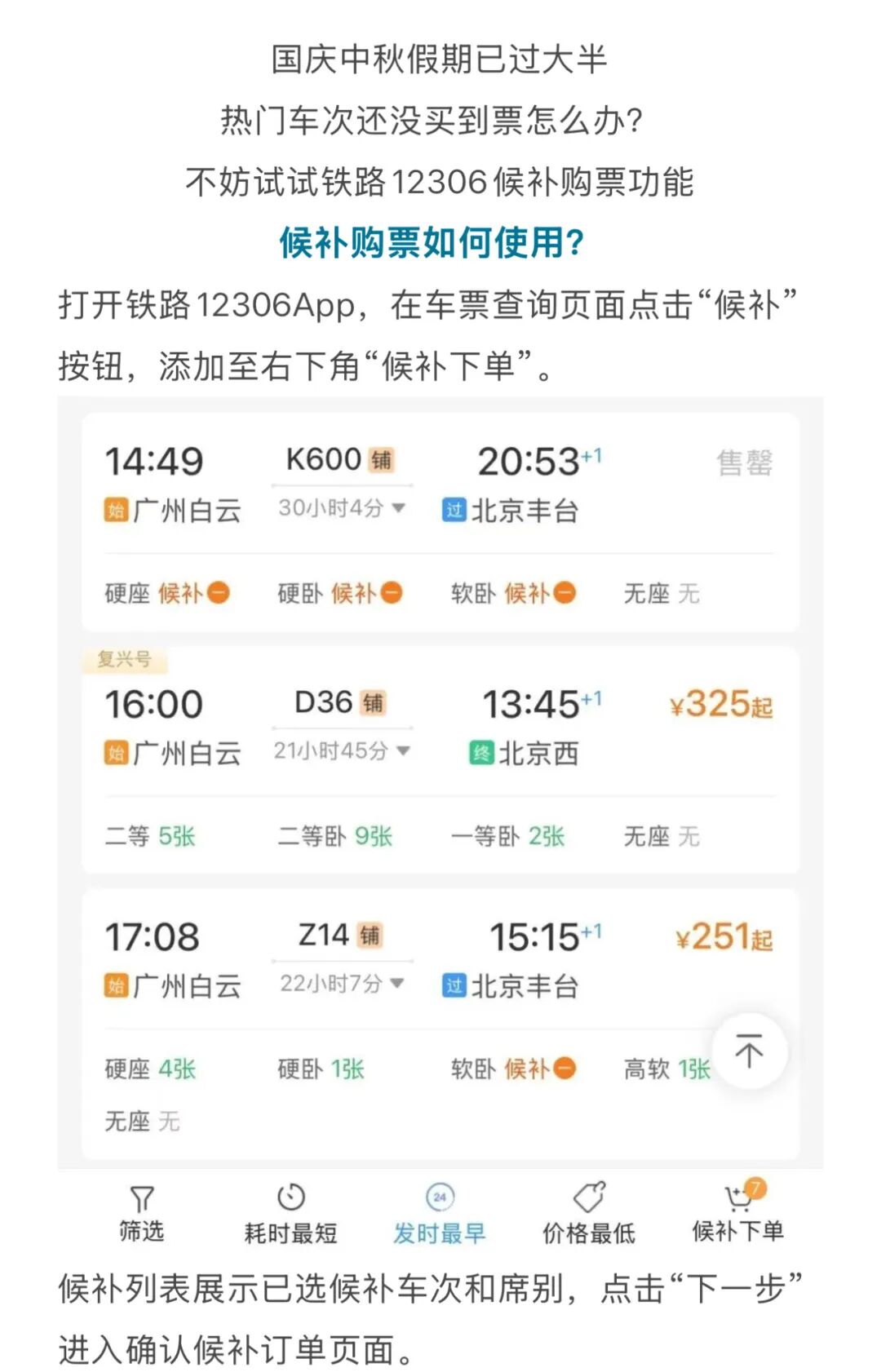881x1372 pixels.
Task: Open the 筛选 filter icon
Action: point(142,1197)
